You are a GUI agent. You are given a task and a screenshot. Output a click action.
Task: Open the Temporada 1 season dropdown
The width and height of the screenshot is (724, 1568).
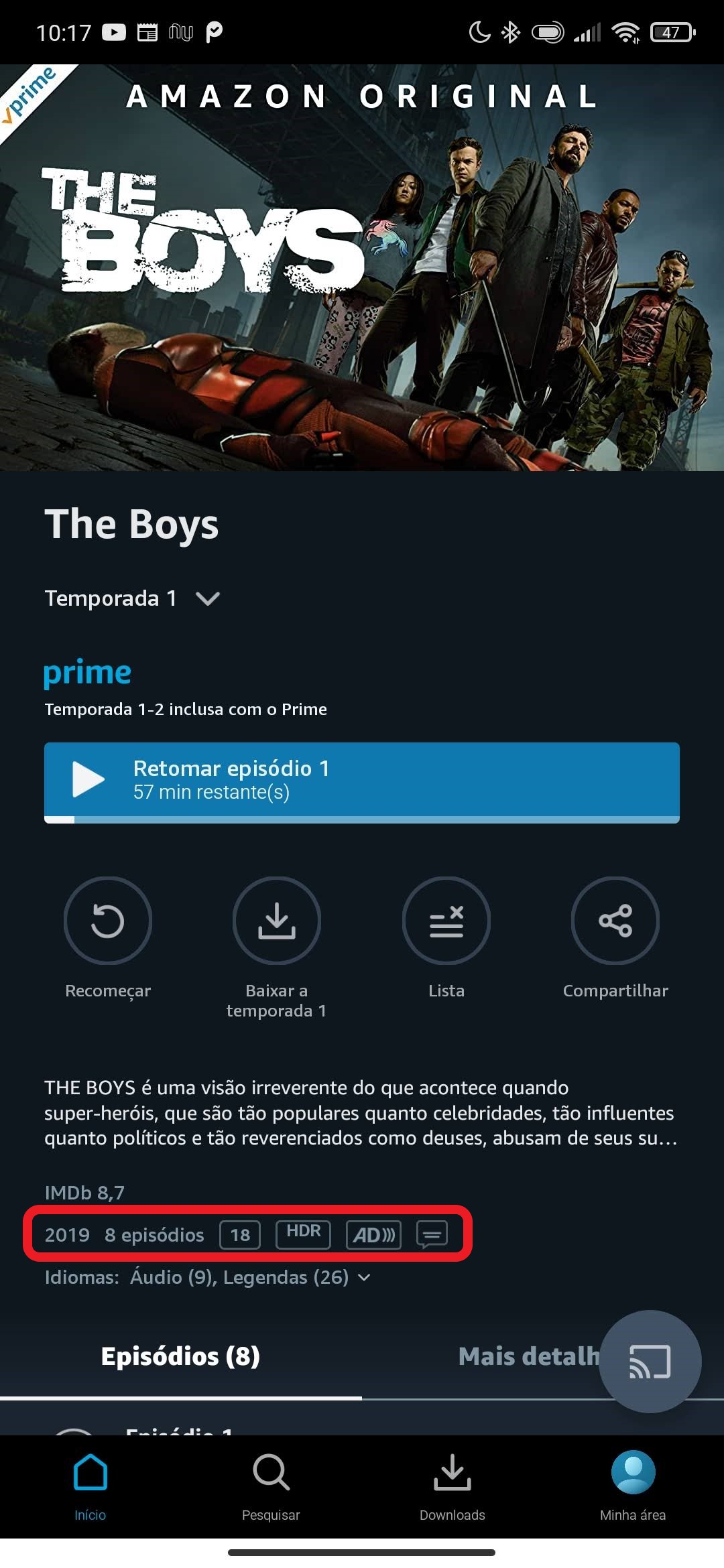click(132, 598)
